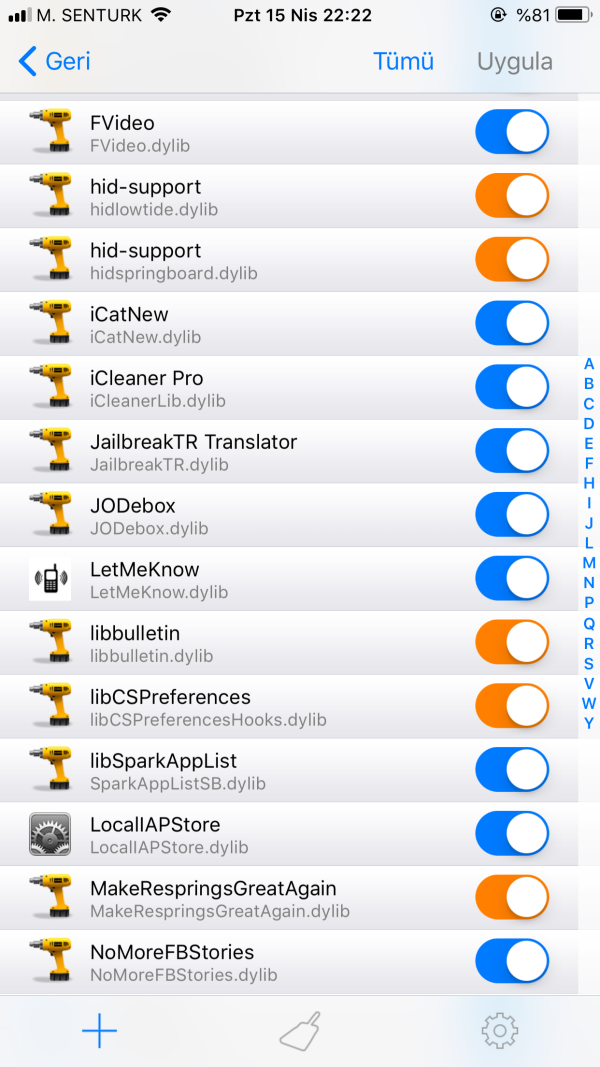Toggle the LocalIAPStore switch

(x=512, y=834)
